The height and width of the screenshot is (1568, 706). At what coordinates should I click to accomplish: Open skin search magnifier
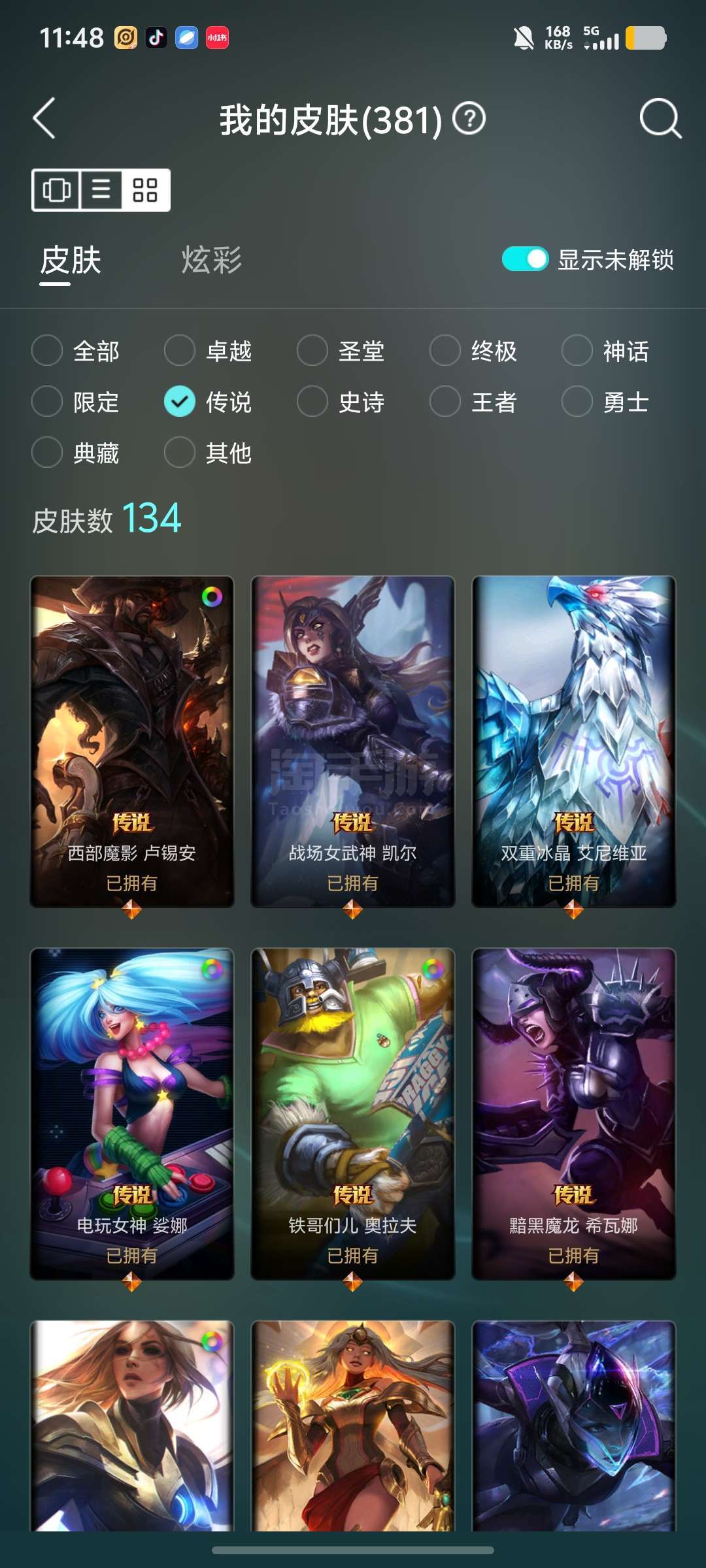[660, 119]
